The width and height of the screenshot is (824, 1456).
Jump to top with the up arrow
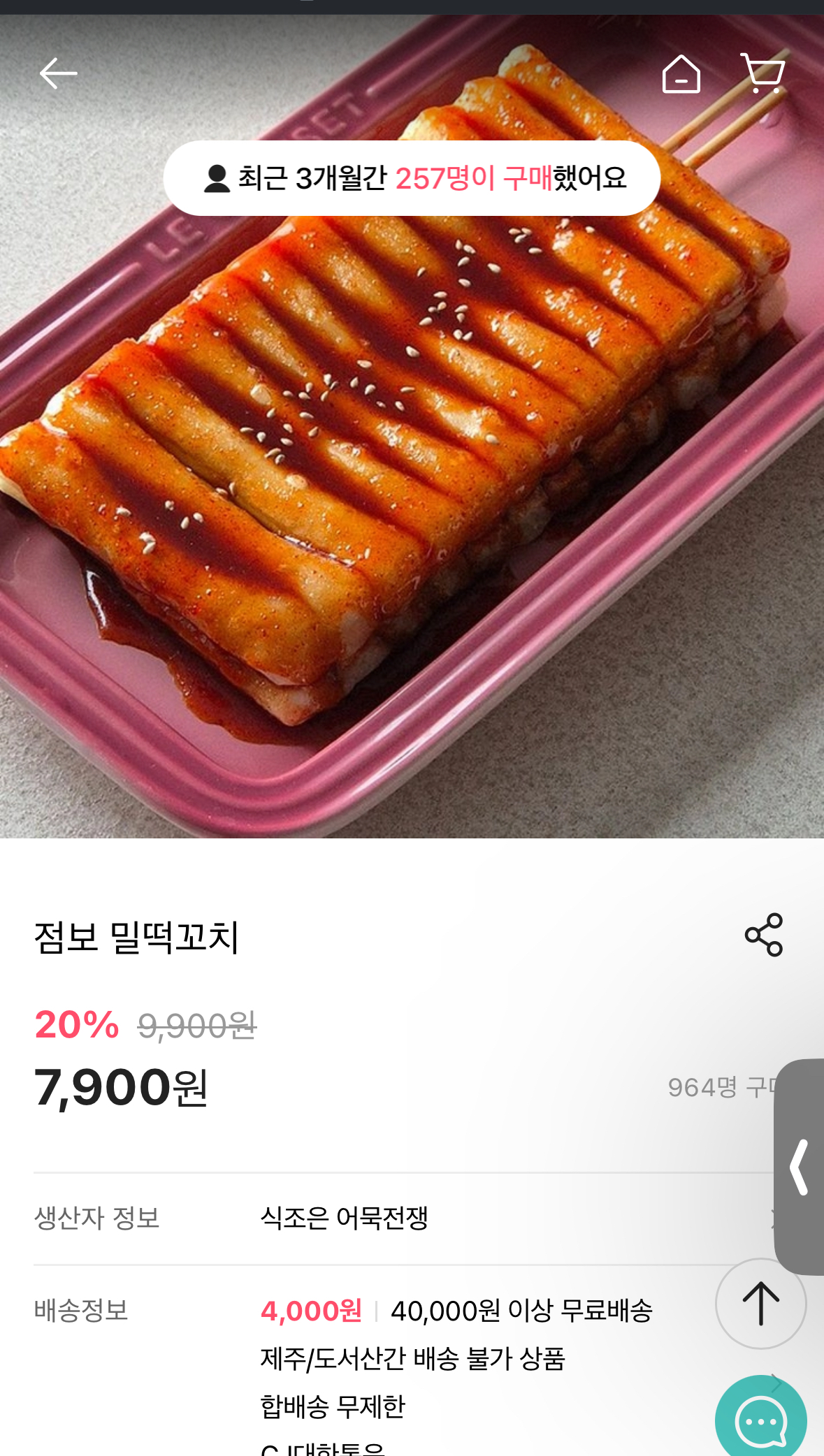[760, 1304]
